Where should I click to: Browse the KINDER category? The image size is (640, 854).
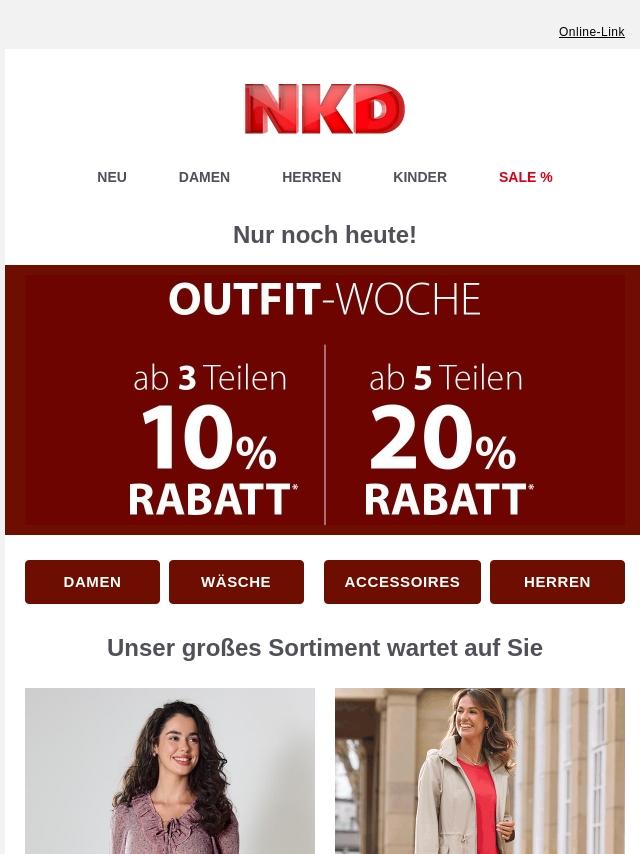click(420, 177)
